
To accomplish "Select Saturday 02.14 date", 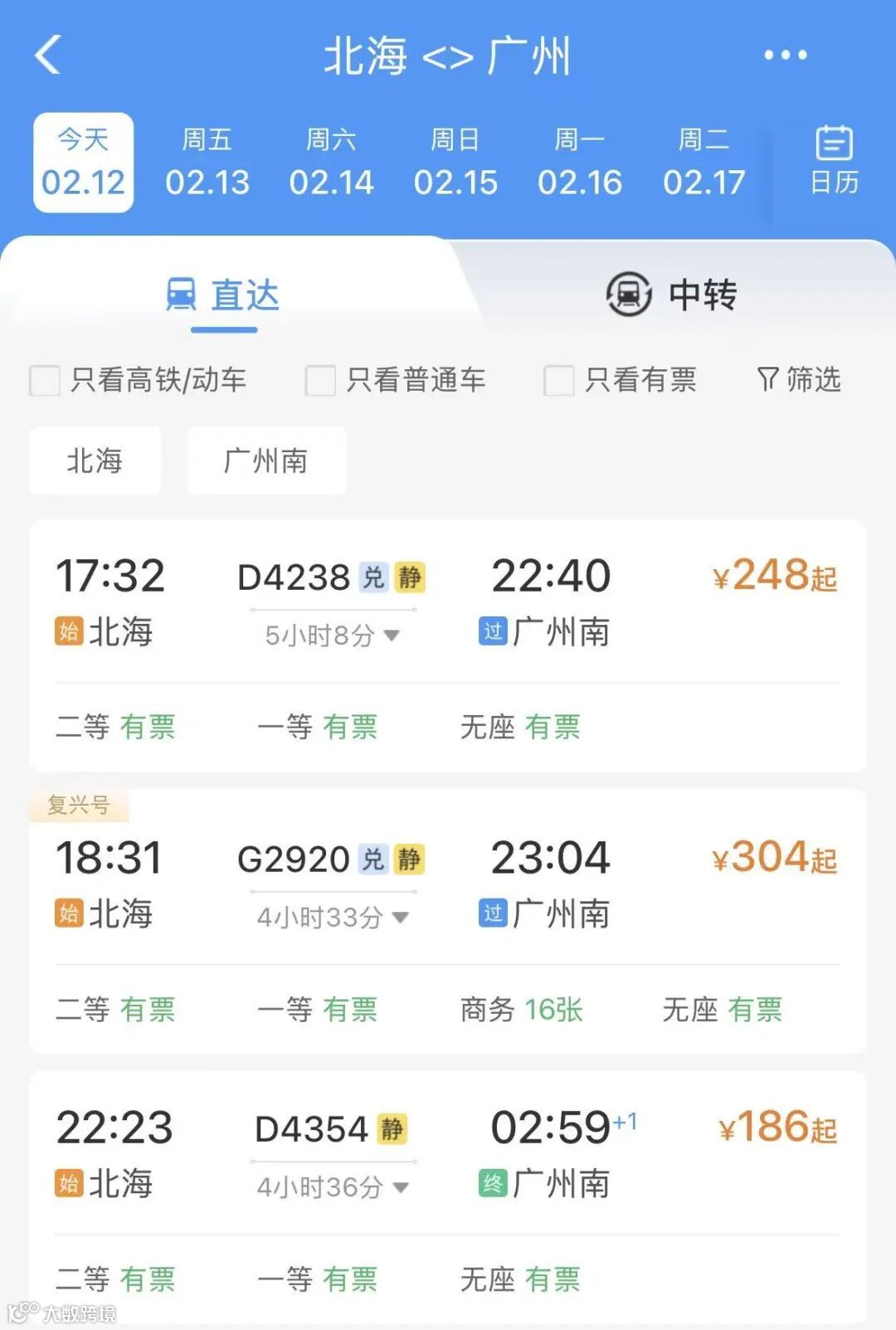I will 331,163.
